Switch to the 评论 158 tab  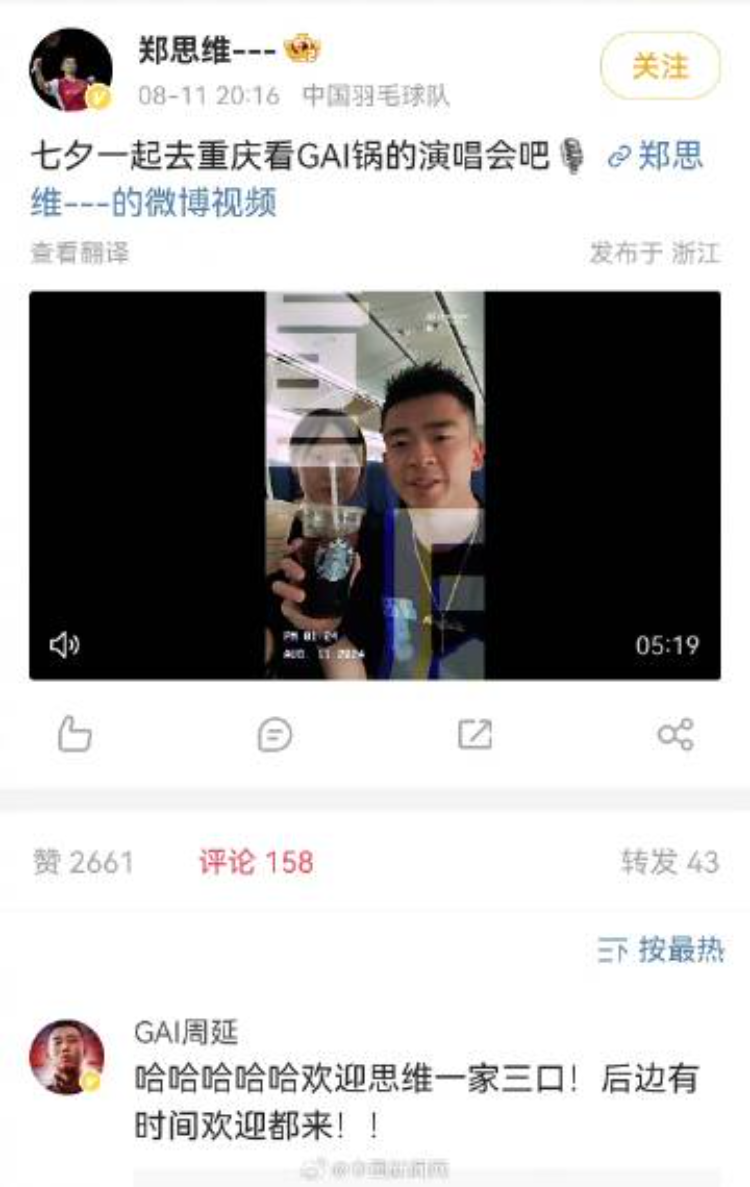[x=255, y=862]
